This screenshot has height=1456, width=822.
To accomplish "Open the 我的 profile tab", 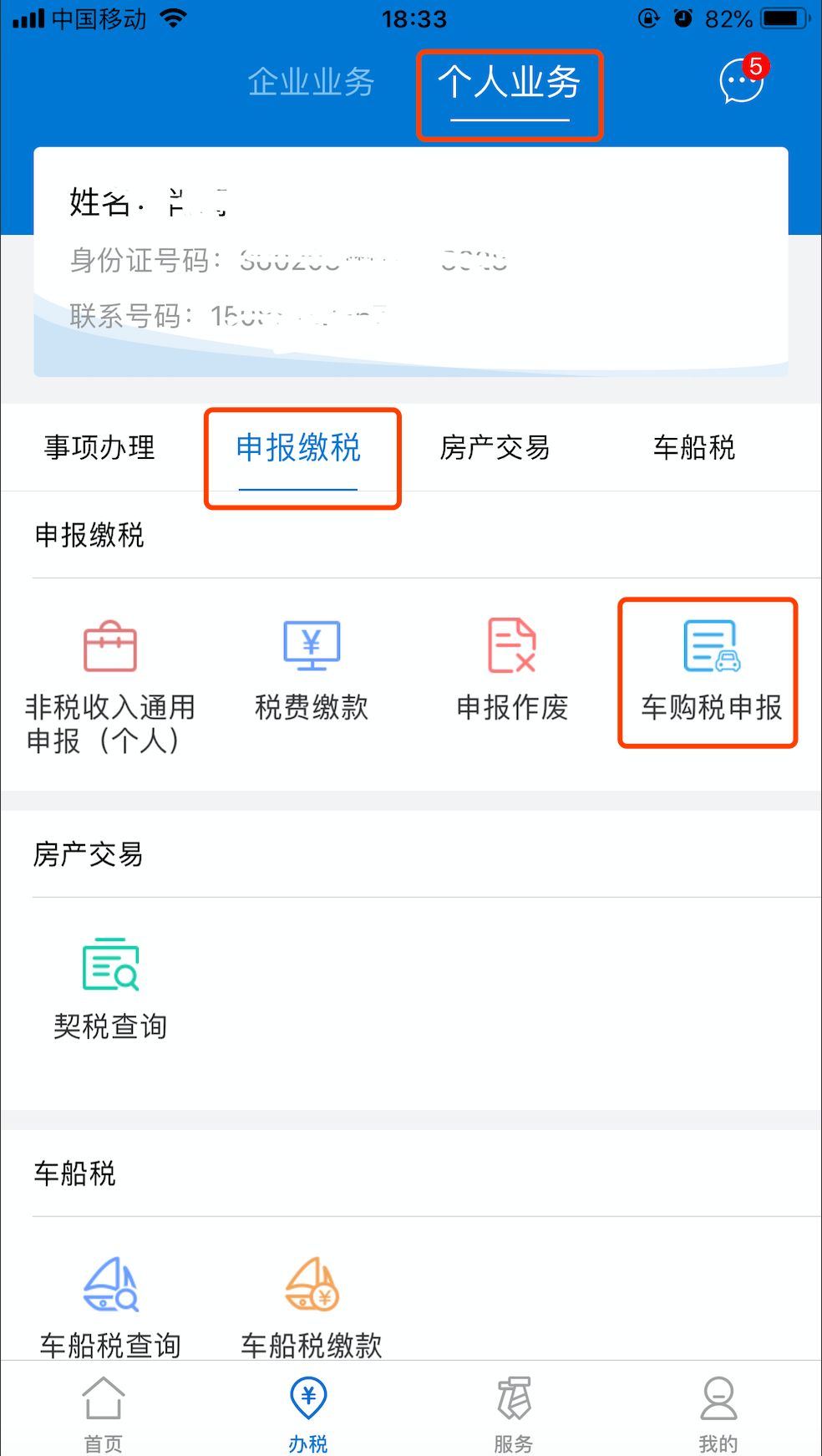I will click(x=718, y=1411).
